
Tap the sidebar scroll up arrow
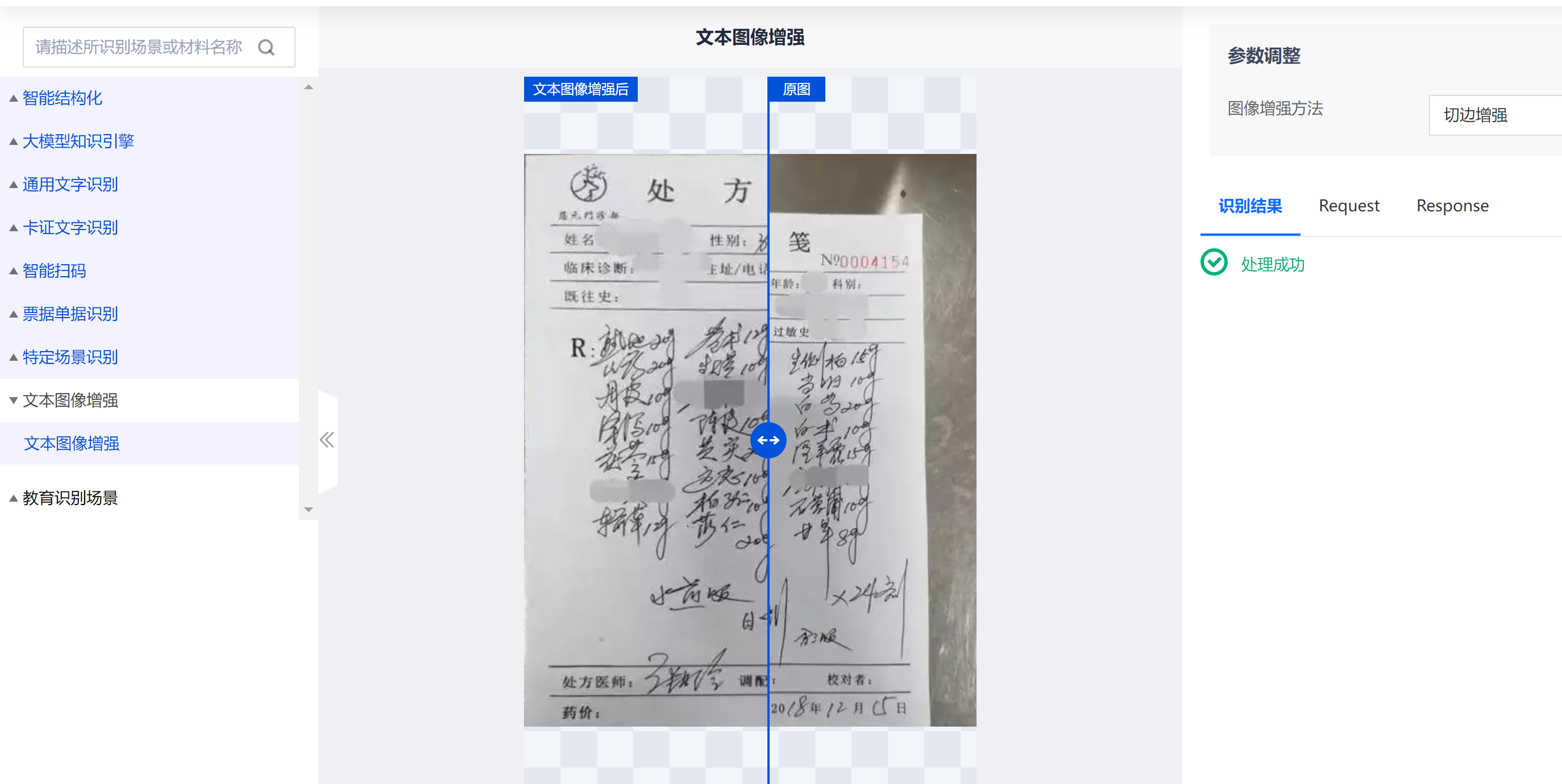tap(309, 87)
